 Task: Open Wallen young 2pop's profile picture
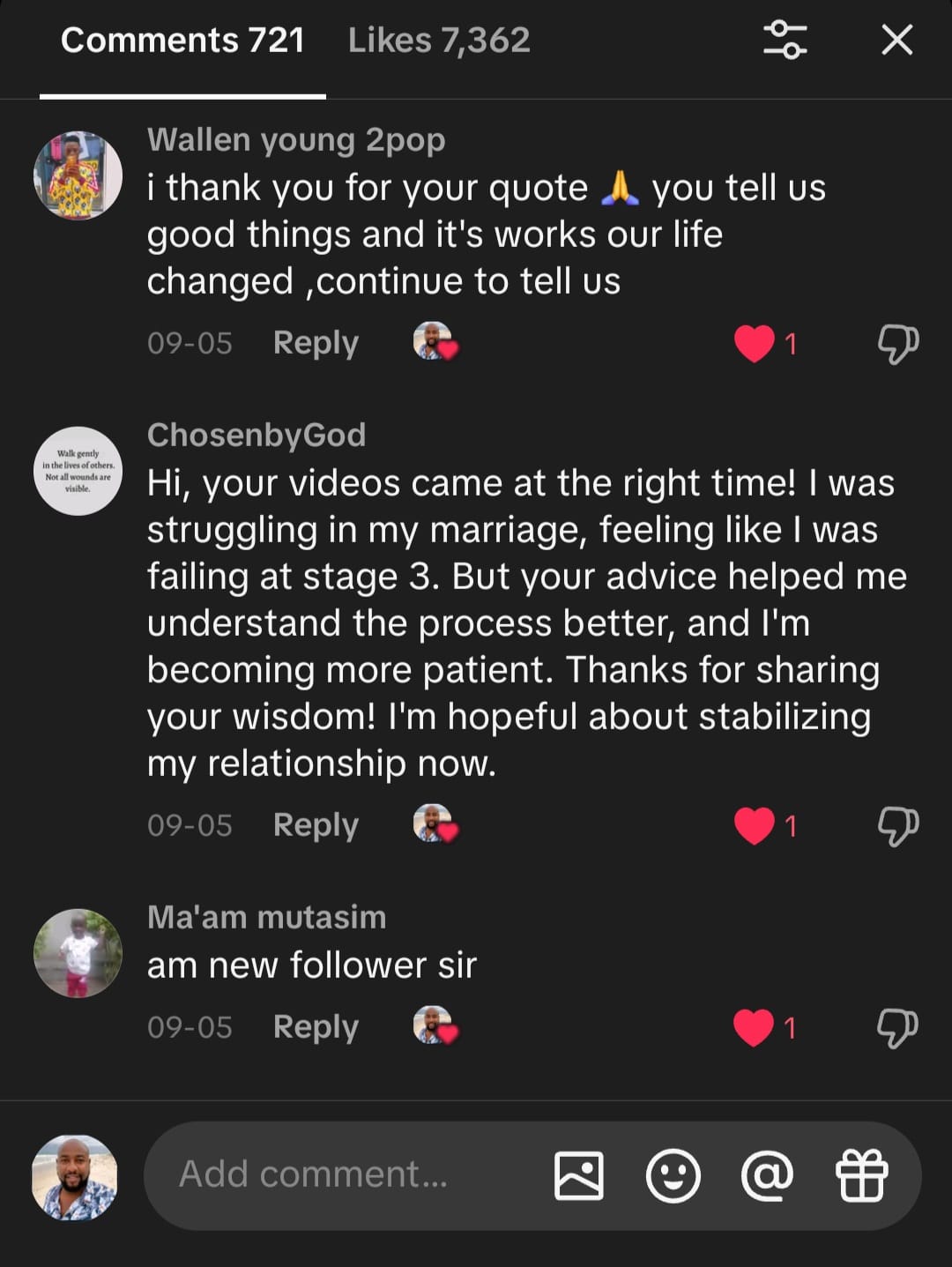click(x=78, y=175)
